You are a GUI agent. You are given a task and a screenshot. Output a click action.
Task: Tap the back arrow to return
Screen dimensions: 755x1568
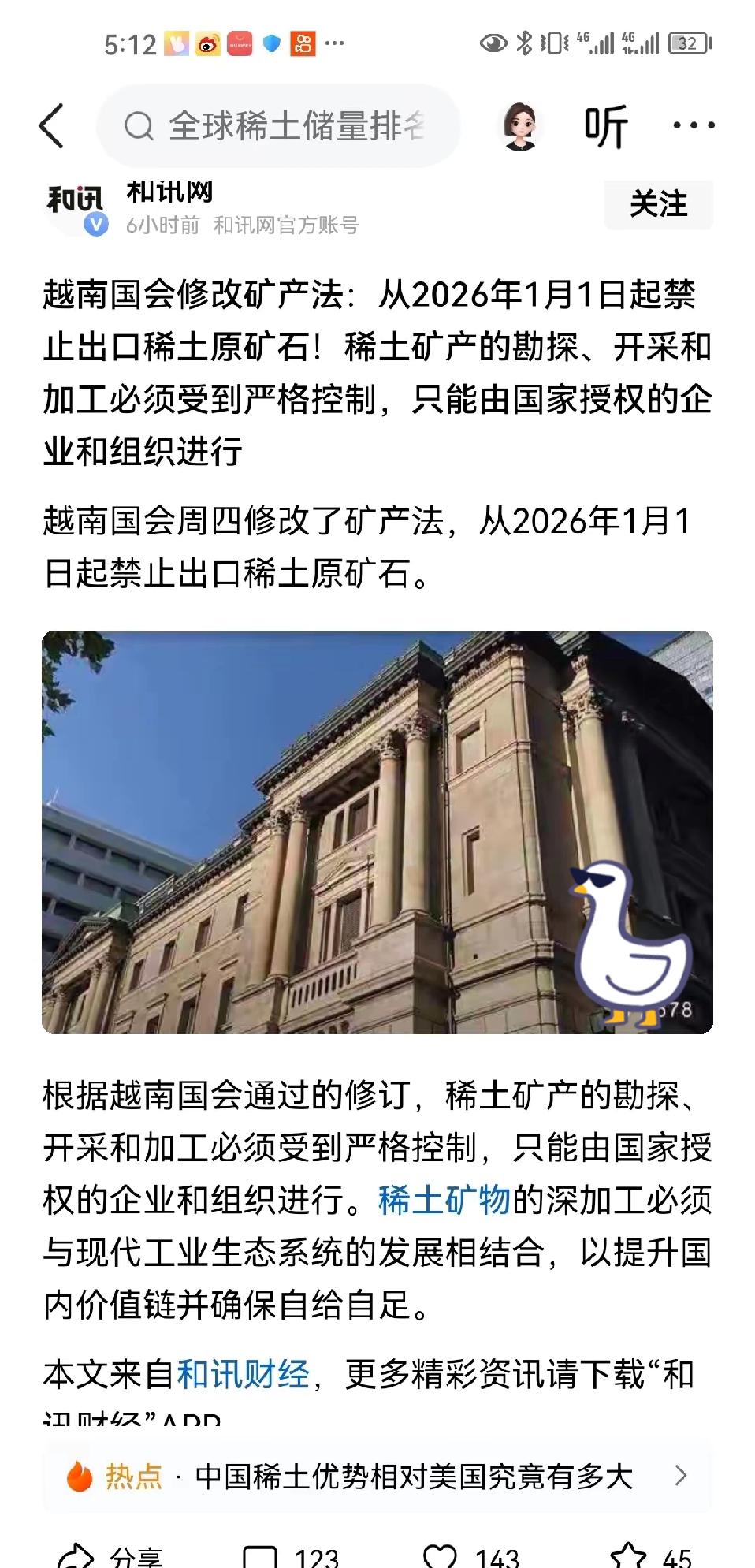point(52,125)
